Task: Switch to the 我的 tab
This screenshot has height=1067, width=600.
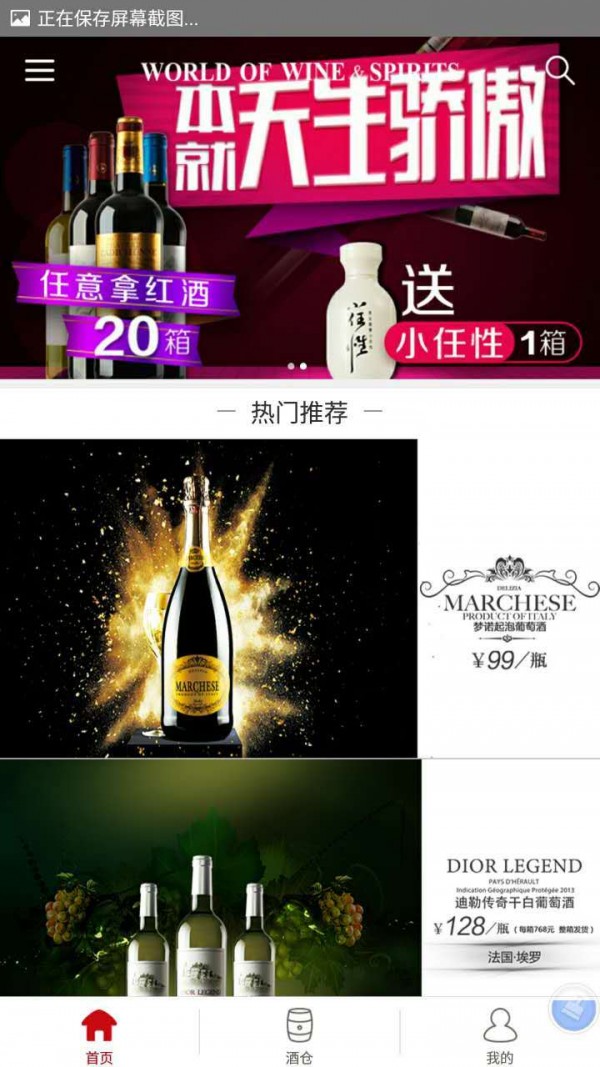Action: point(499,1035)
